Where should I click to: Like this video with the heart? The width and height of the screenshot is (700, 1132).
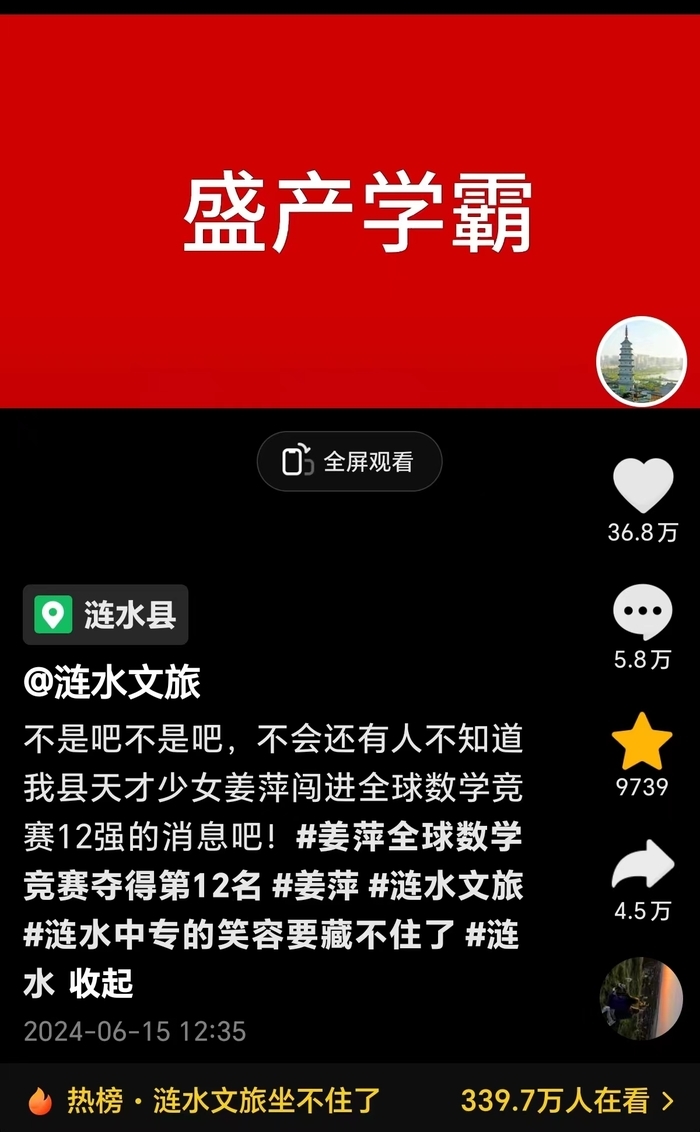click(642, 487)
